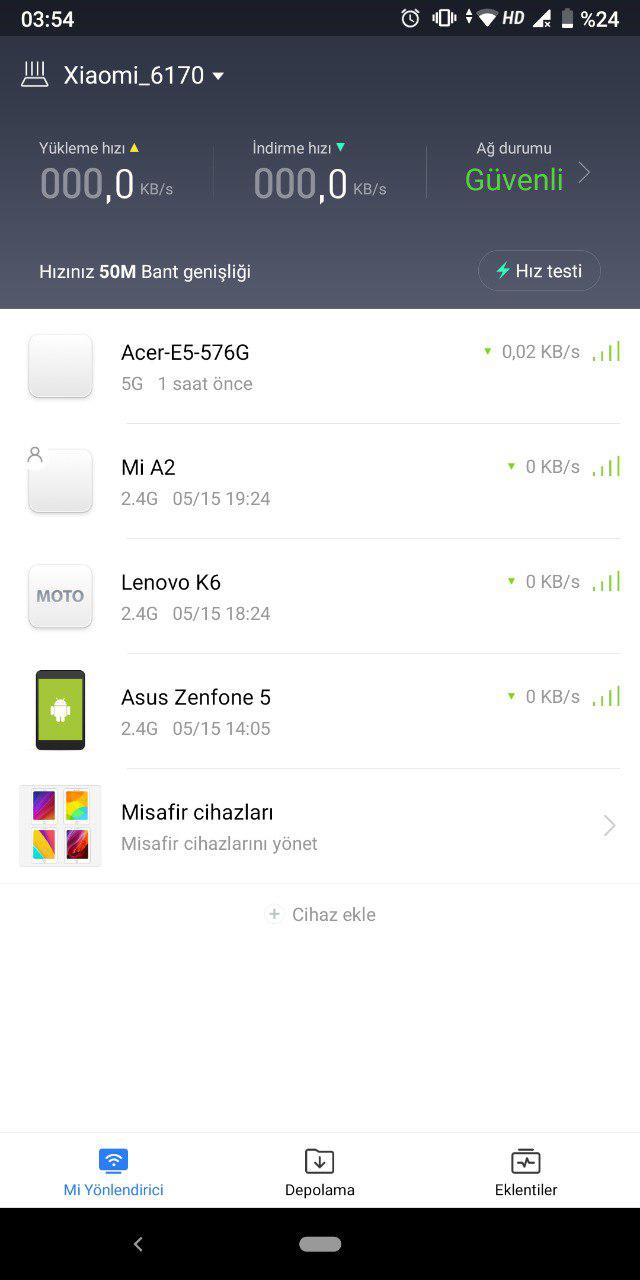Viewport: 640px width, 1280px height.
Task: Start the Hız testi speed test
Action: pos(539,271)
